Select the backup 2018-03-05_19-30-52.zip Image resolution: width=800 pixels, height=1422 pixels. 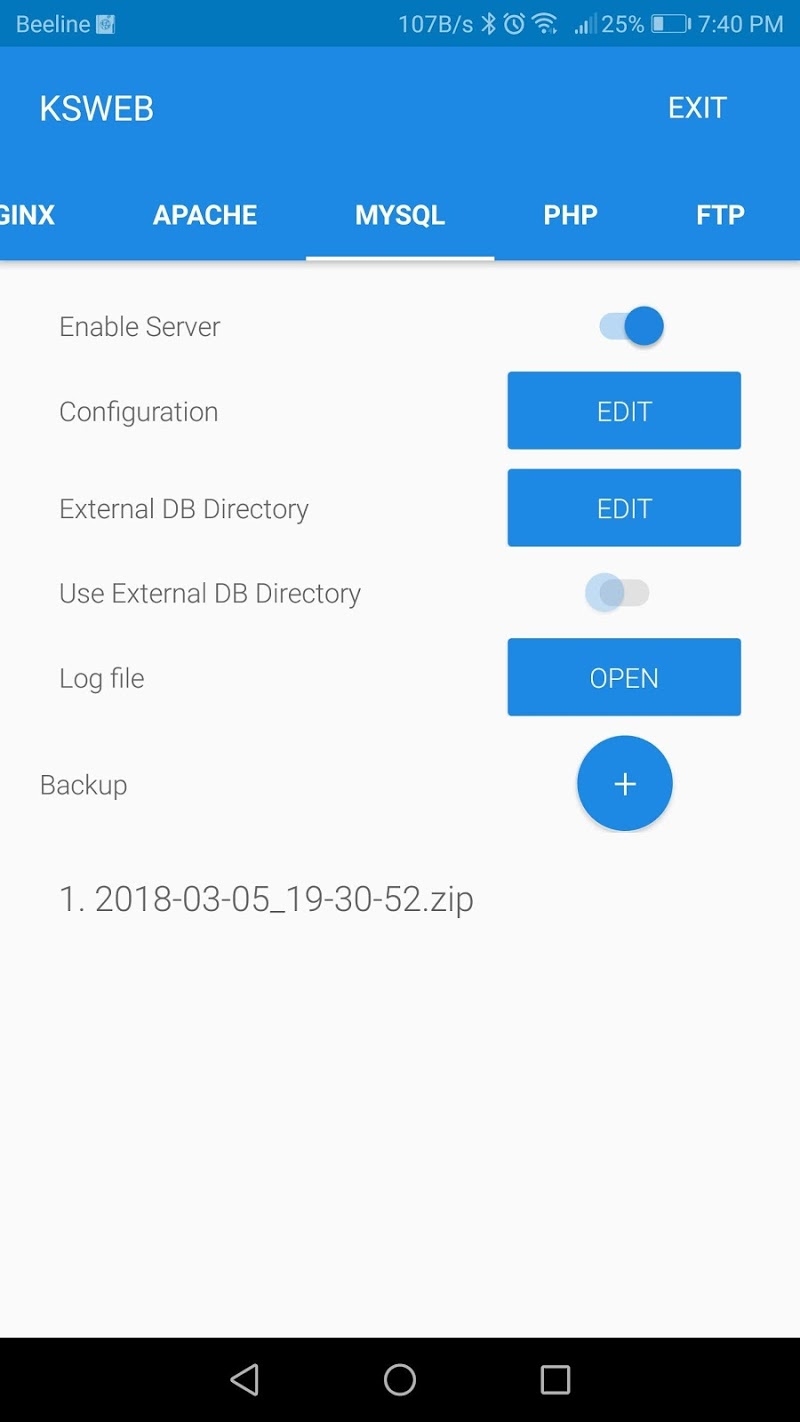(268, 898)
